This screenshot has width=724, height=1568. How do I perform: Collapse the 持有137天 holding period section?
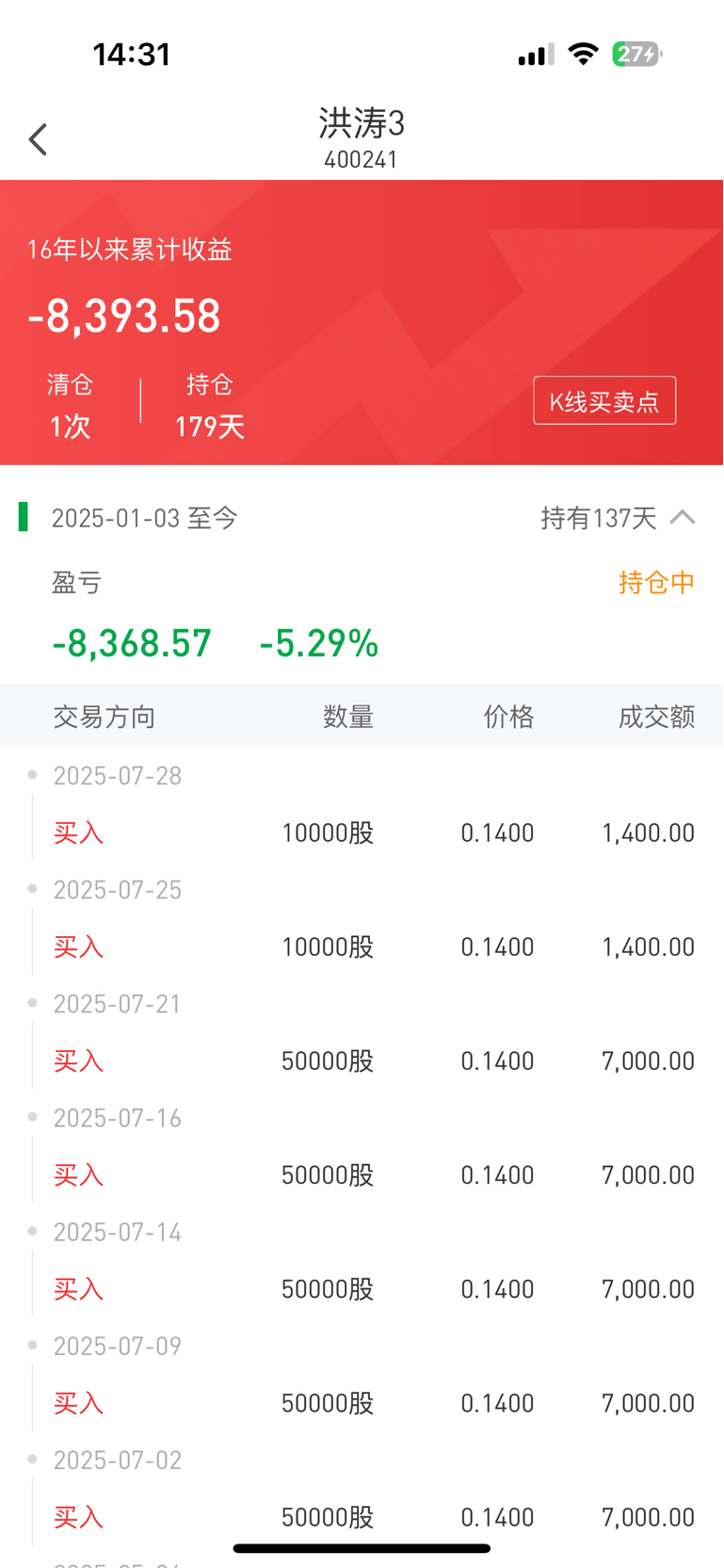point(683,517)
